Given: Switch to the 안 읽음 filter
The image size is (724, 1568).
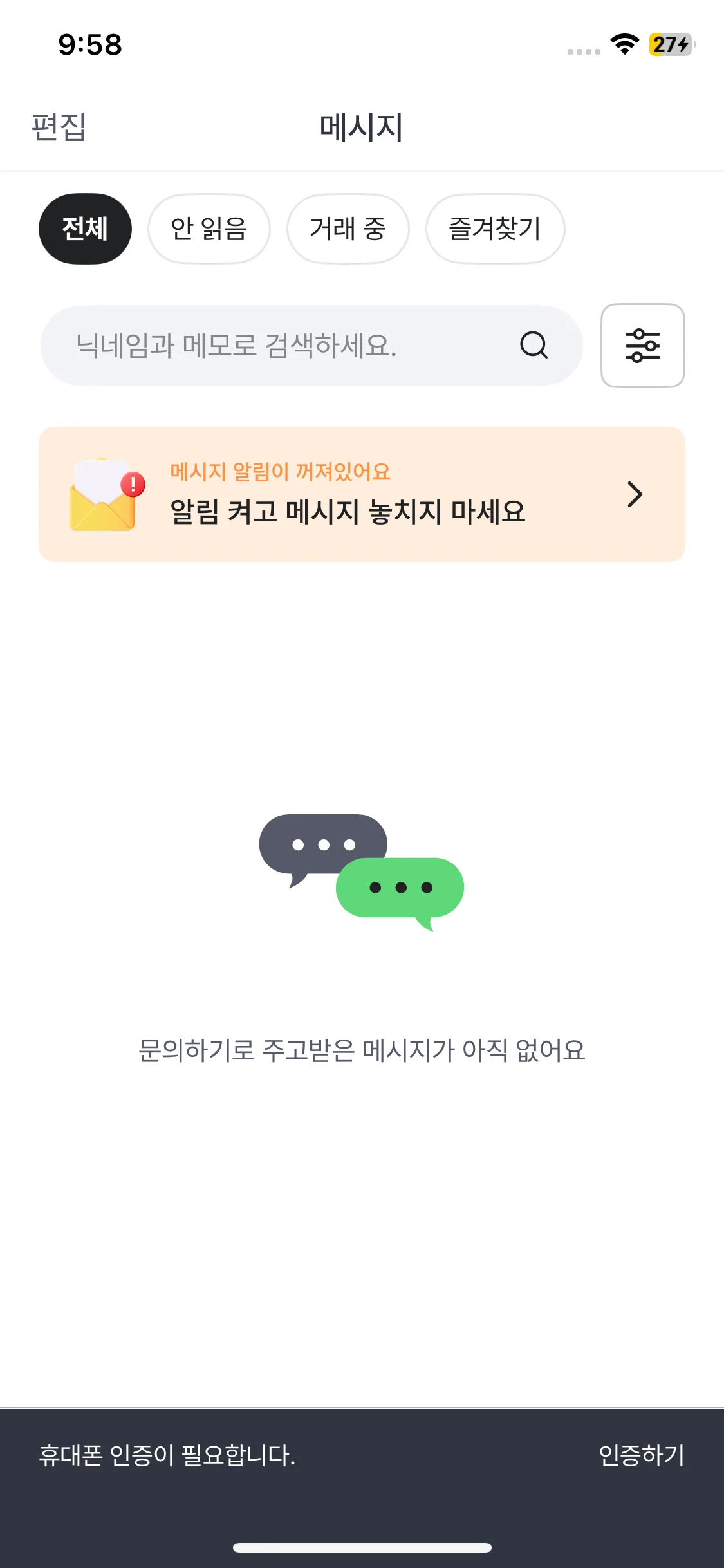Looking at the screenshot, I should 209,229.
